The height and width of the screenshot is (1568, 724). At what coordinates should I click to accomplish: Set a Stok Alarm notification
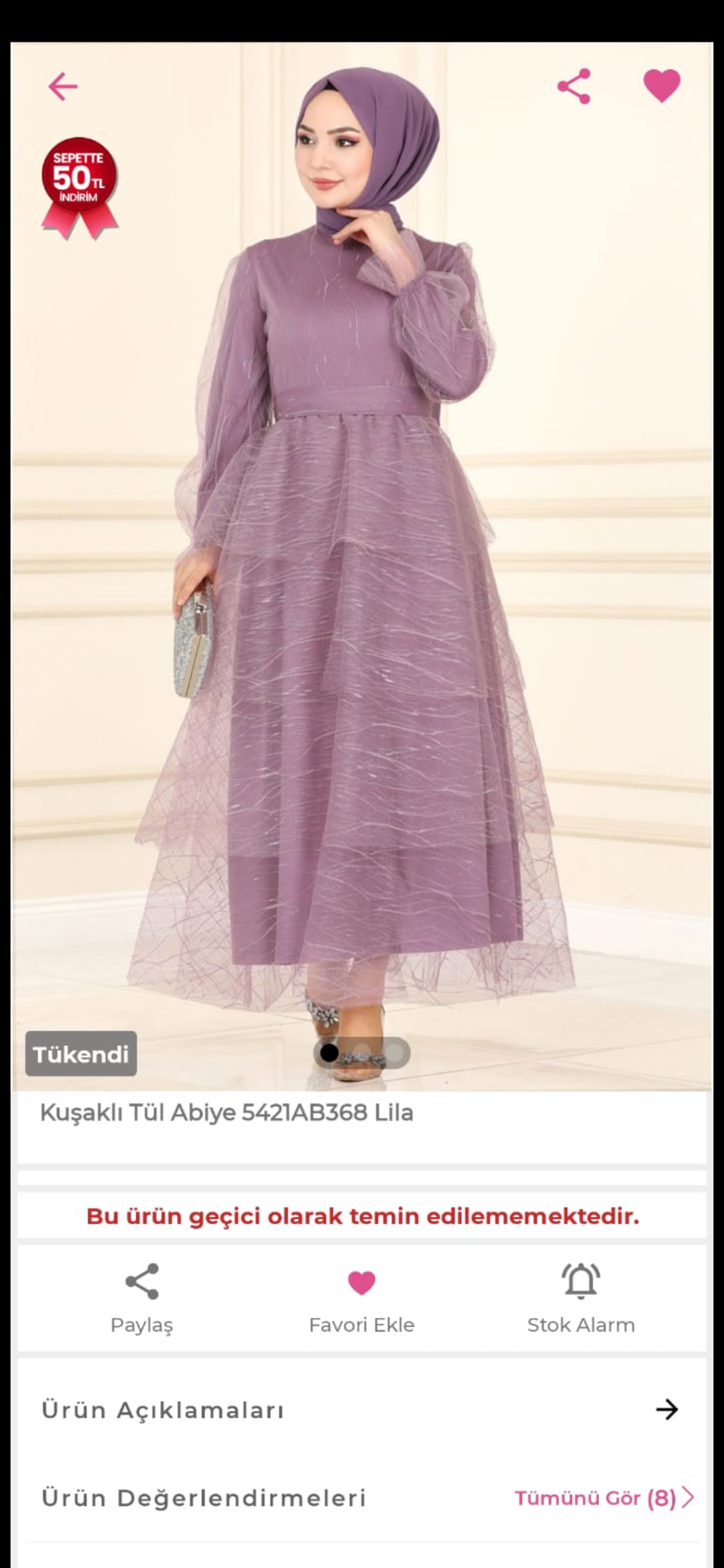coord(581,1297)
